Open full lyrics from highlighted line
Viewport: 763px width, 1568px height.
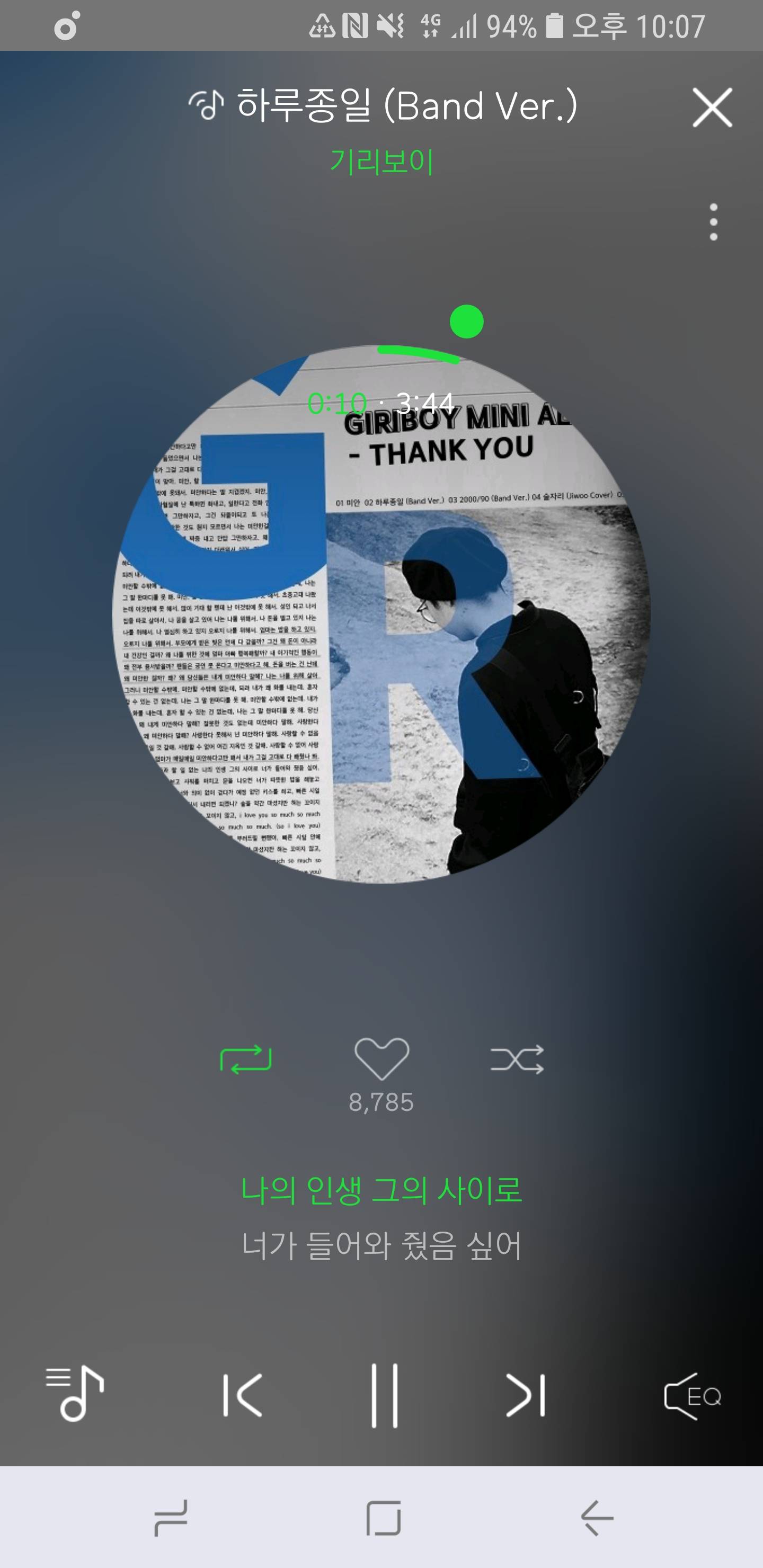click(x=382, y=1190)
